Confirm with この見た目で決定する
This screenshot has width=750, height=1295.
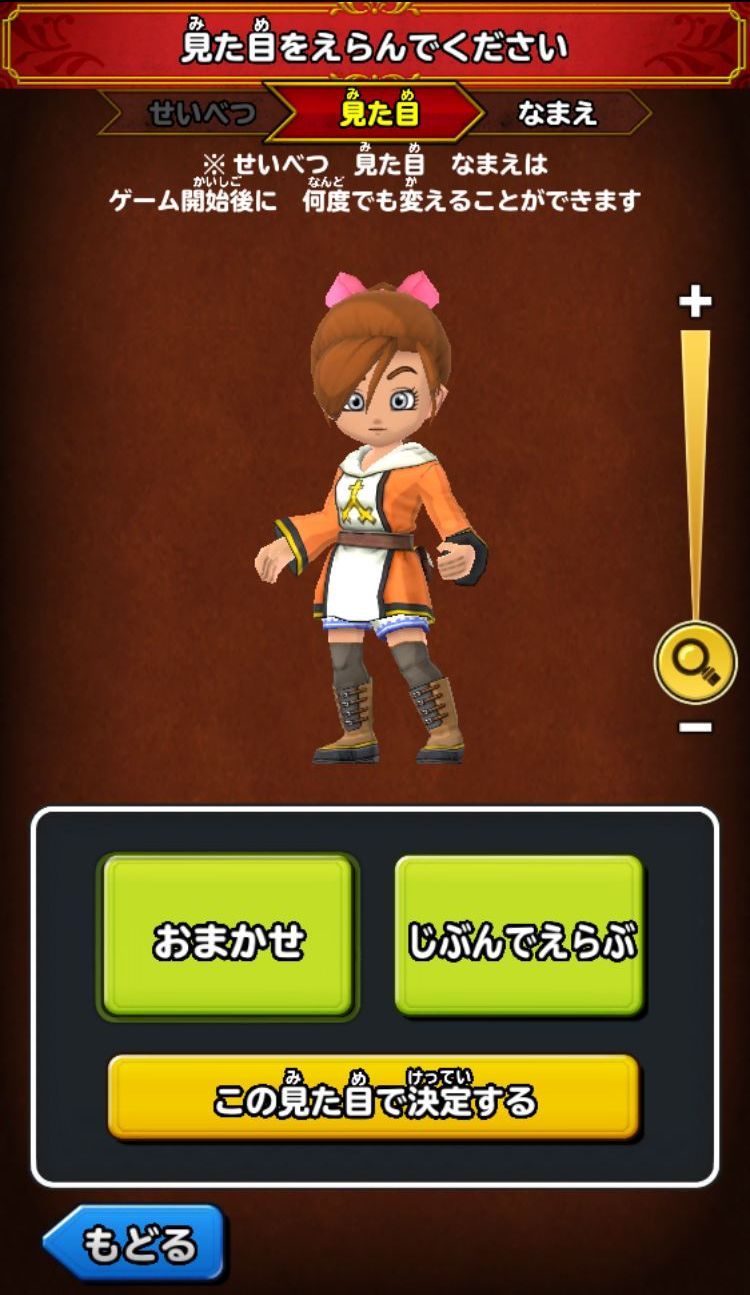click(373, 1098)
